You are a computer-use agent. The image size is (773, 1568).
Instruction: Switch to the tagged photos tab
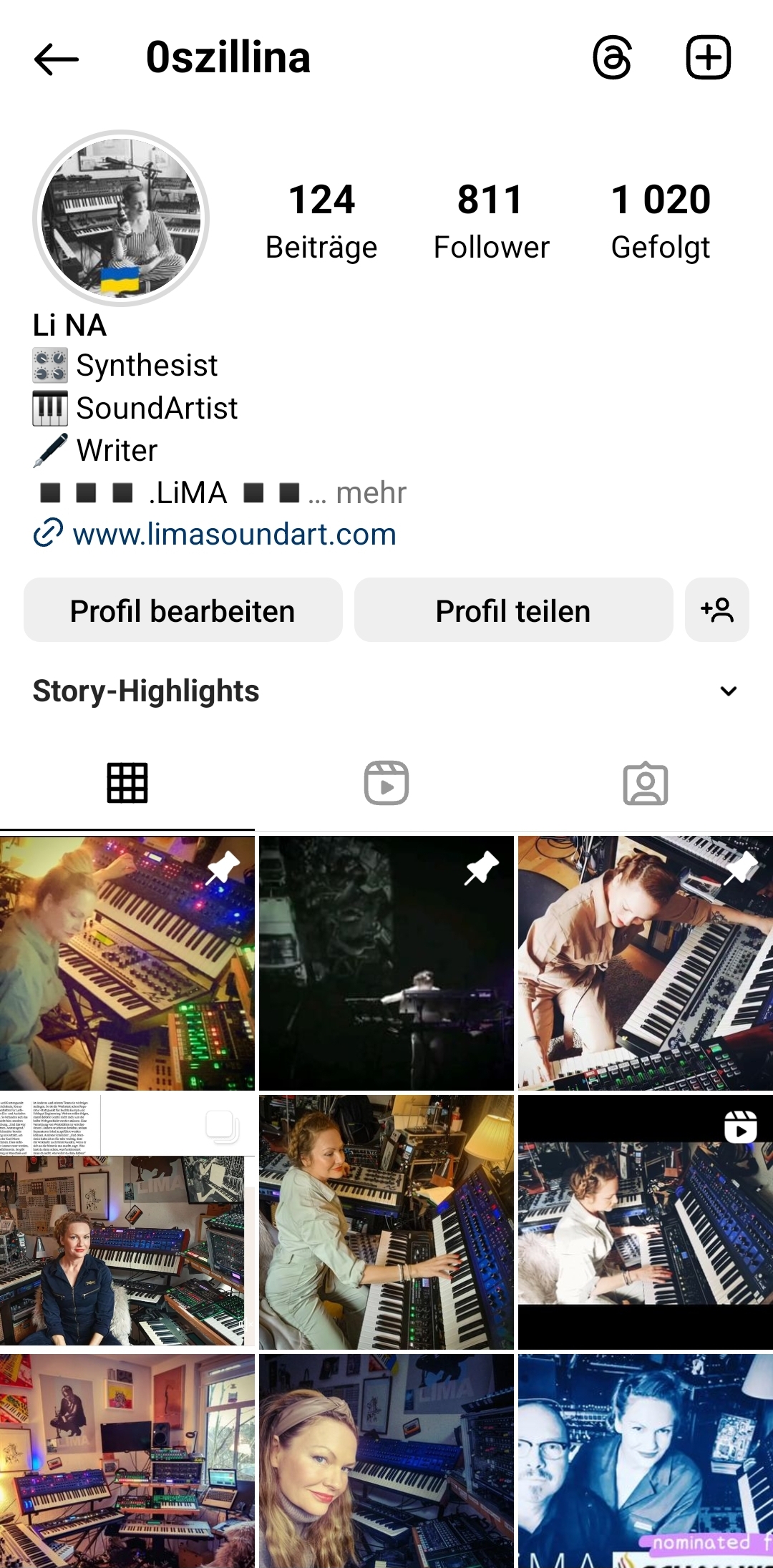tap(645, 783)
